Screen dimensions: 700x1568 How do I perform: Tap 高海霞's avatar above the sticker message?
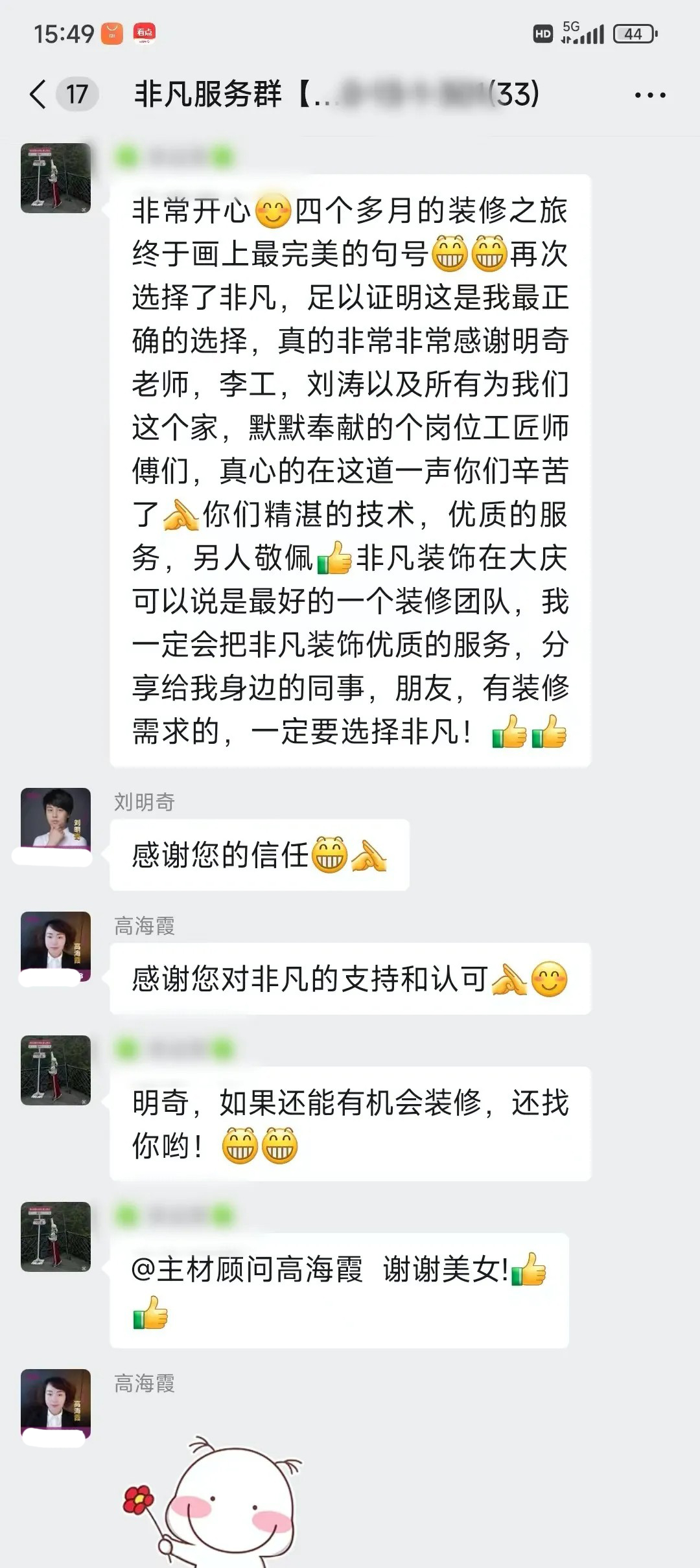click(x=56, y=1401)
